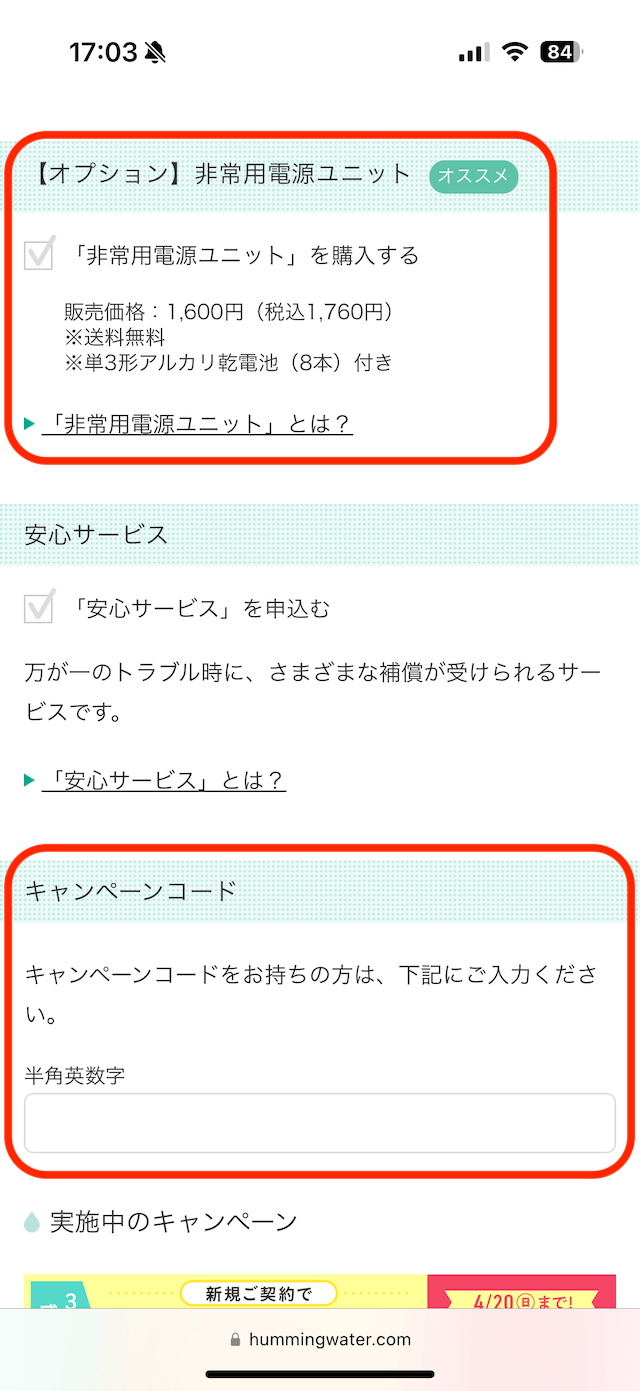Viewport: 640px width, 1391px height.
Task: Focus the キャンペーンコード input field
Action: coord(320,1123)
